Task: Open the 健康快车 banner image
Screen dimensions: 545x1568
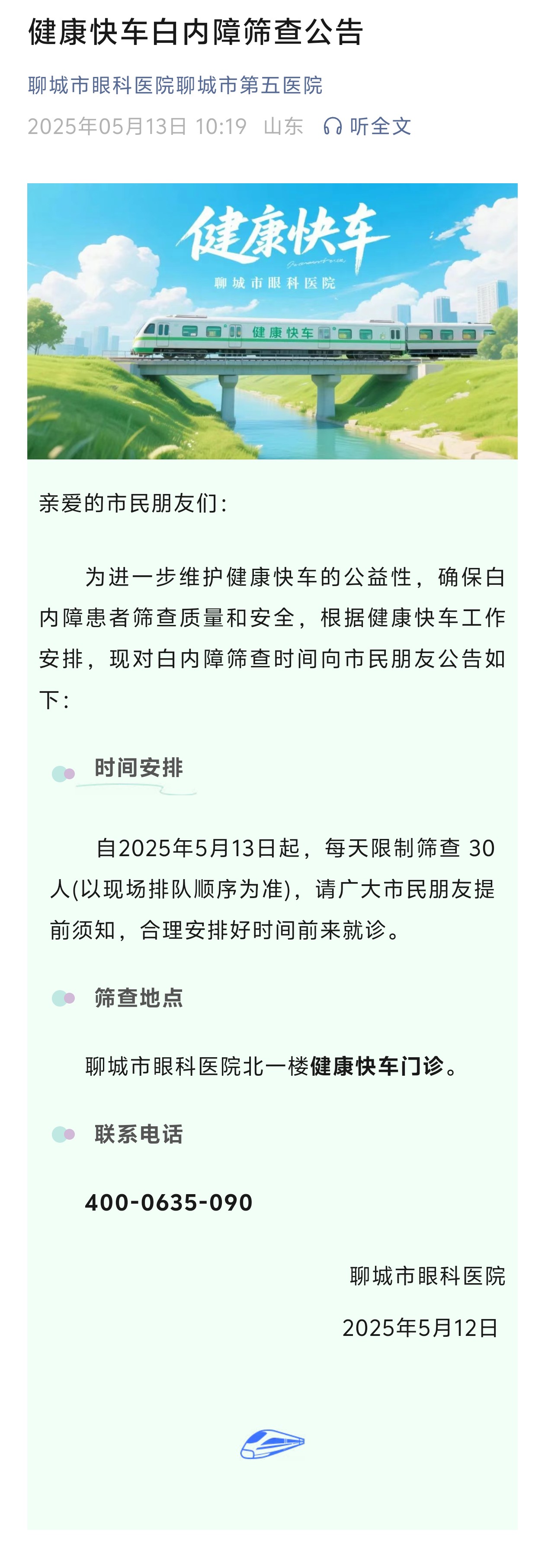Action: [x=272, y=321]
